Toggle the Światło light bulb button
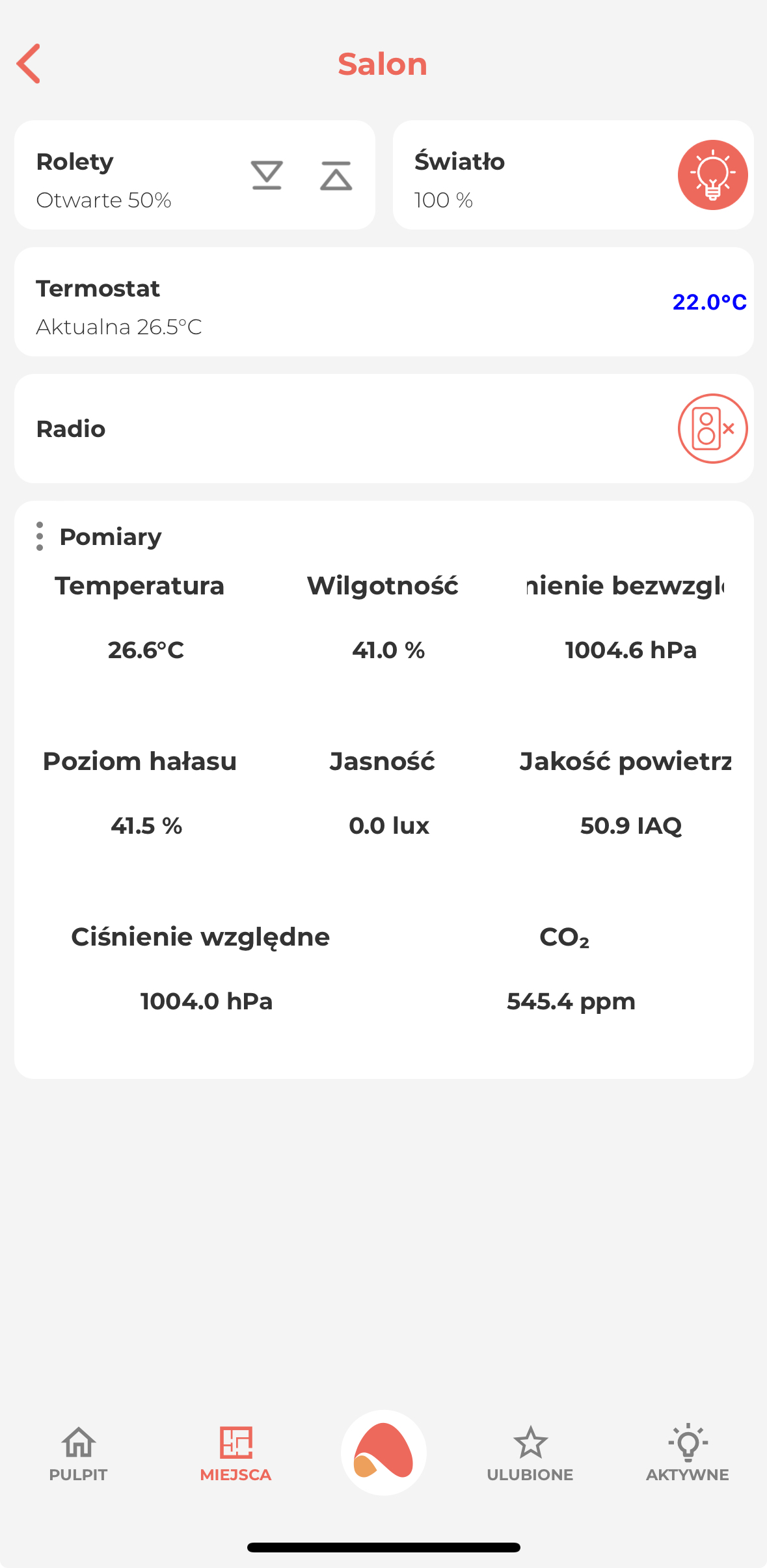The width and height of the screenshot is (767, 1568). pyautogui.click(x=712, y=175)
